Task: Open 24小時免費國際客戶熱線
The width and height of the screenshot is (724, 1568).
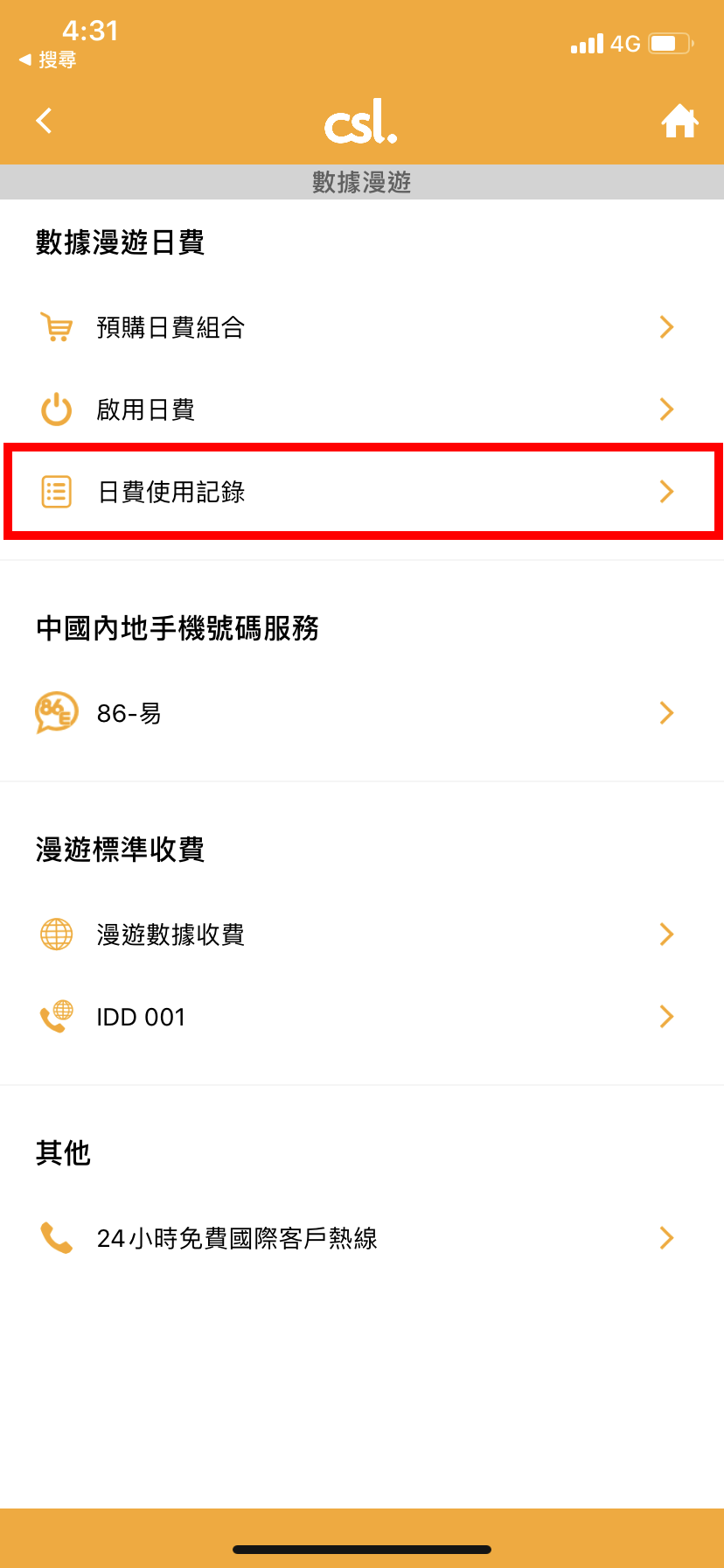Action: point(362,1238)
